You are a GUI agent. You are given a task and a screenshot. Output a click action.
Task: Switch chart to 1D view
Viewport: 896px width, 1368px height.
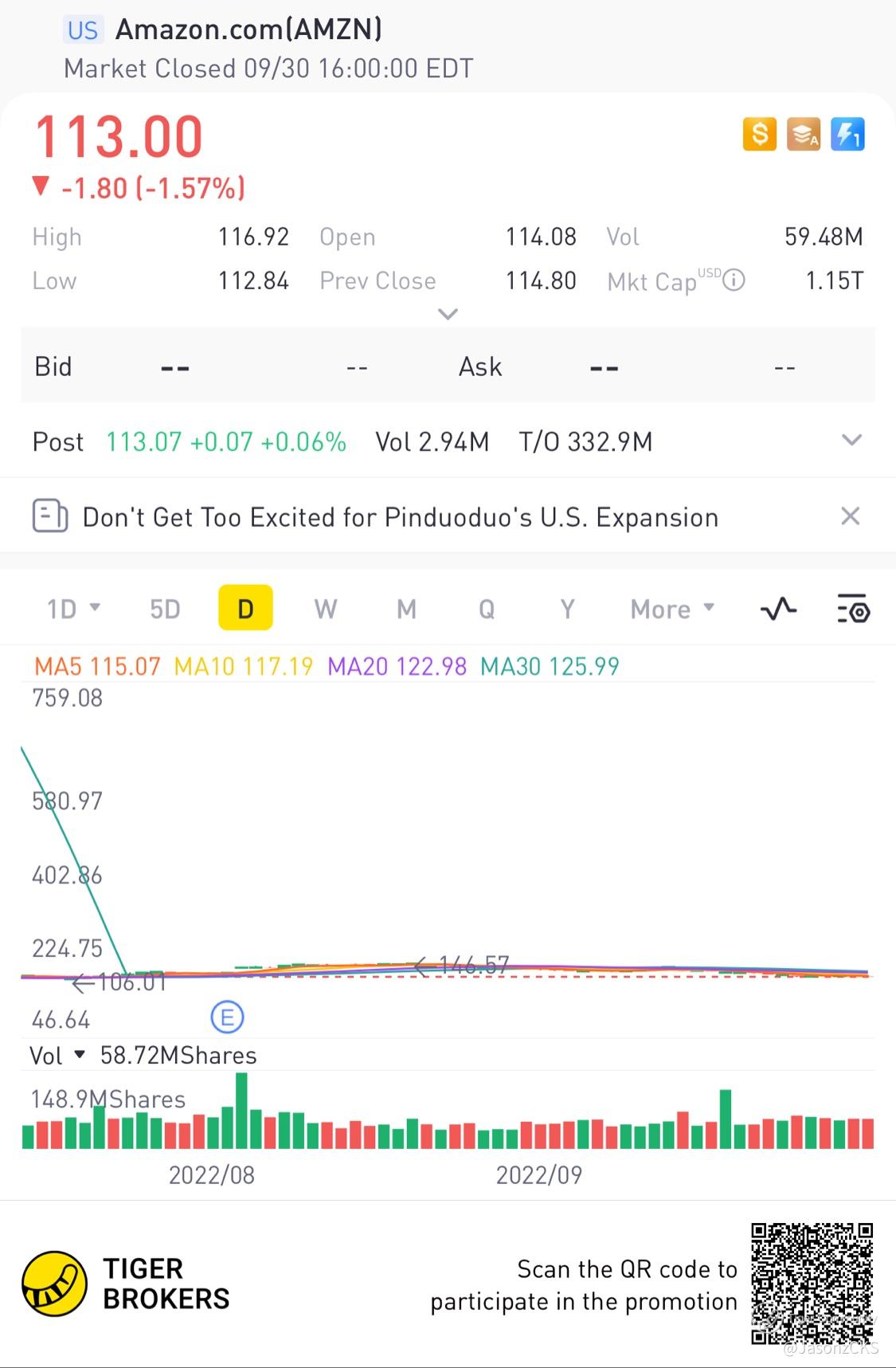[72, 610]
